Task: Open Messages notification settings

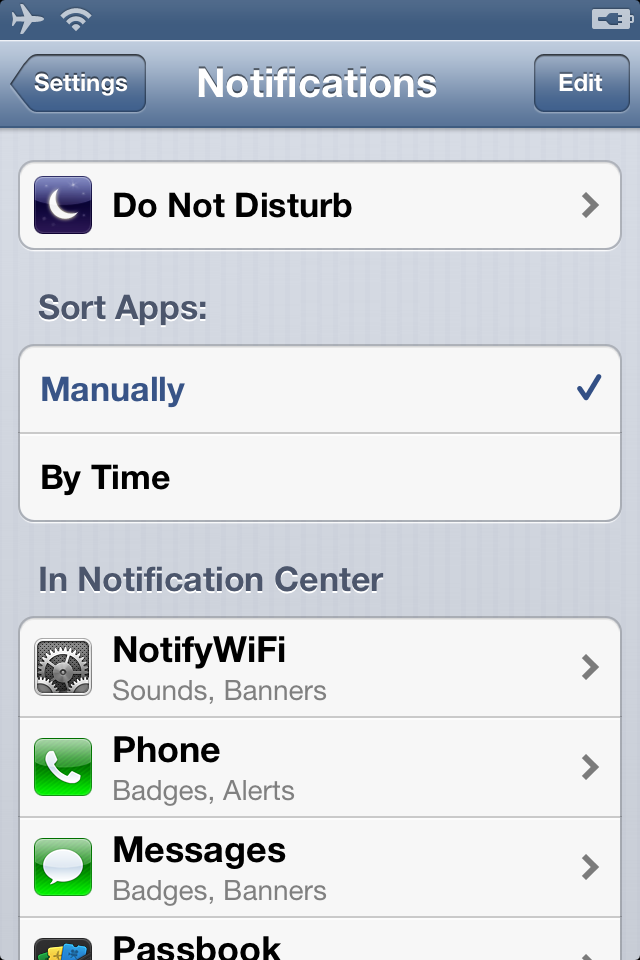Action: pos(320,866)
